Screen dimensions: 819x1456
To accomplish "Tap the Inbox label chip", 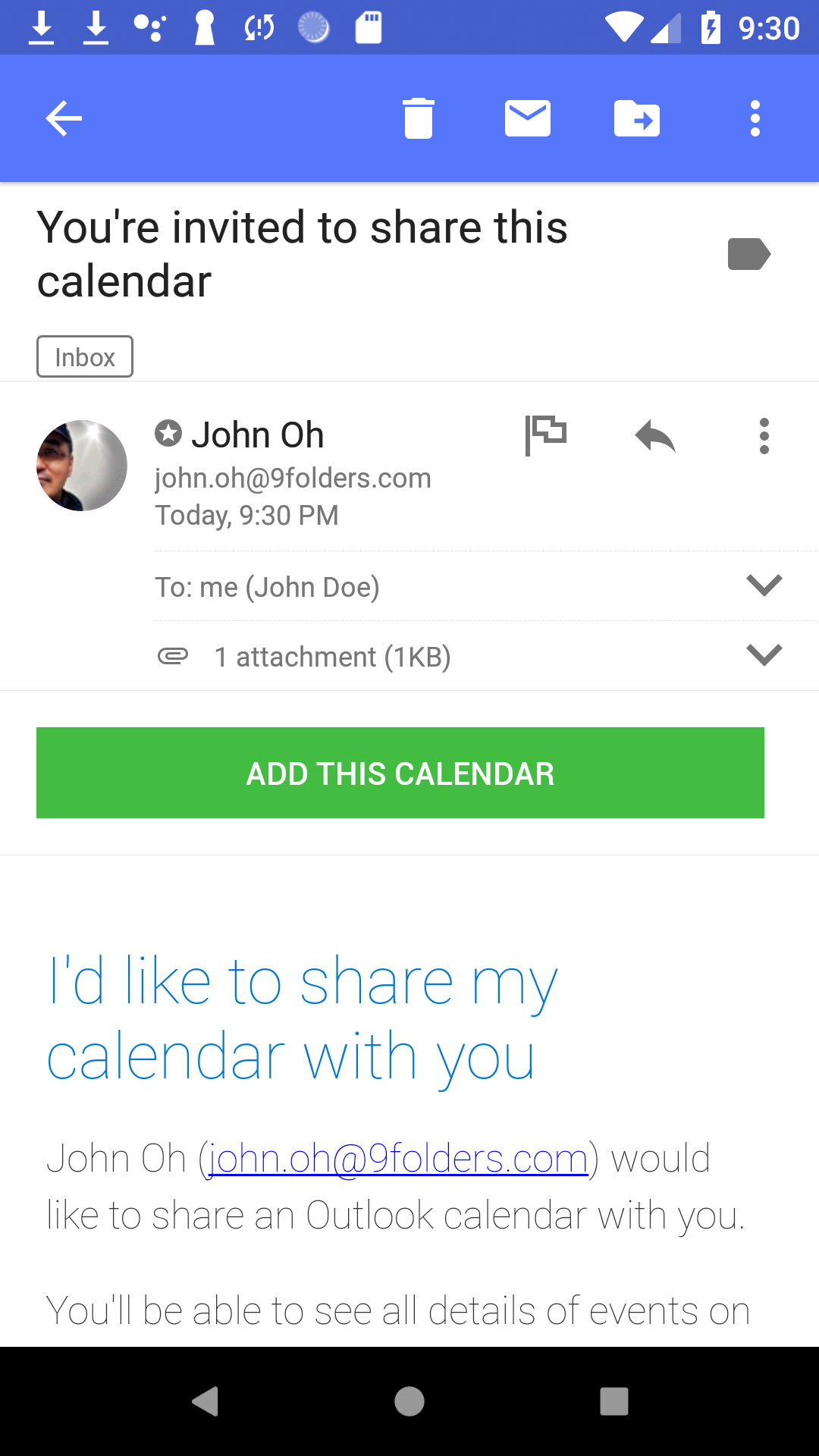I will click(85, 356).
